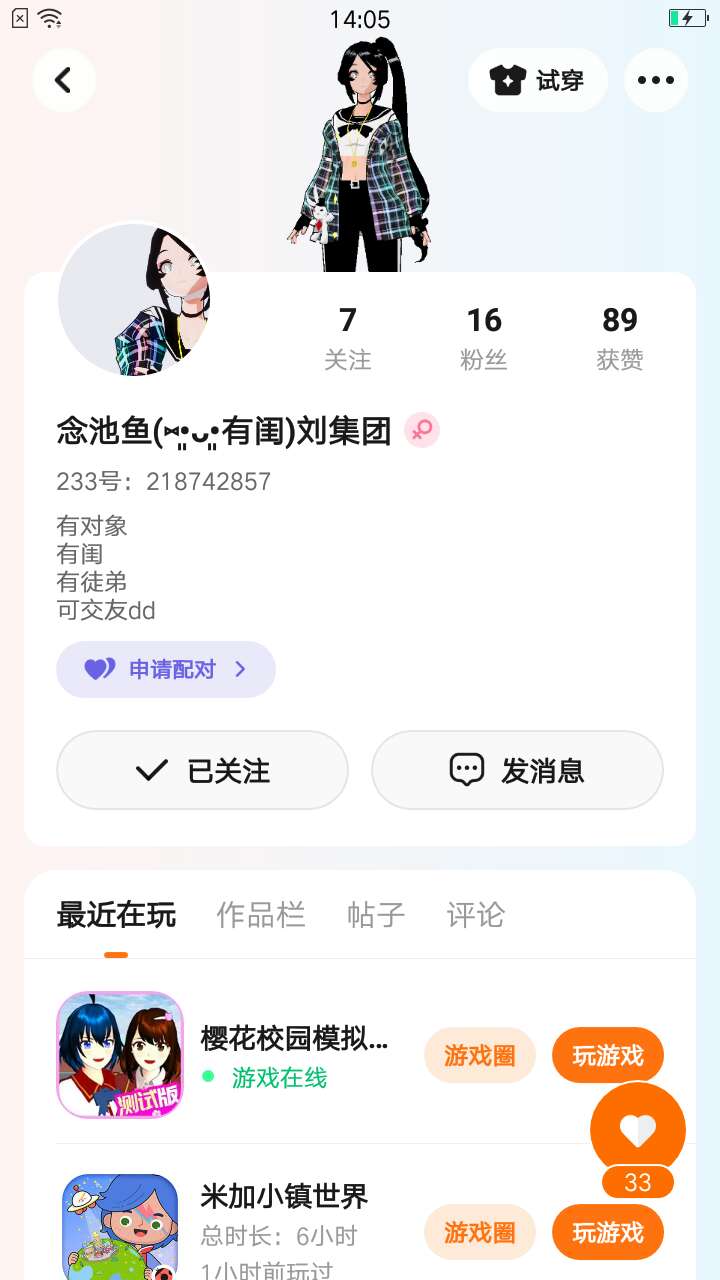Tap 玩游戏 for 樱花校园模拟

point(607,1055)
